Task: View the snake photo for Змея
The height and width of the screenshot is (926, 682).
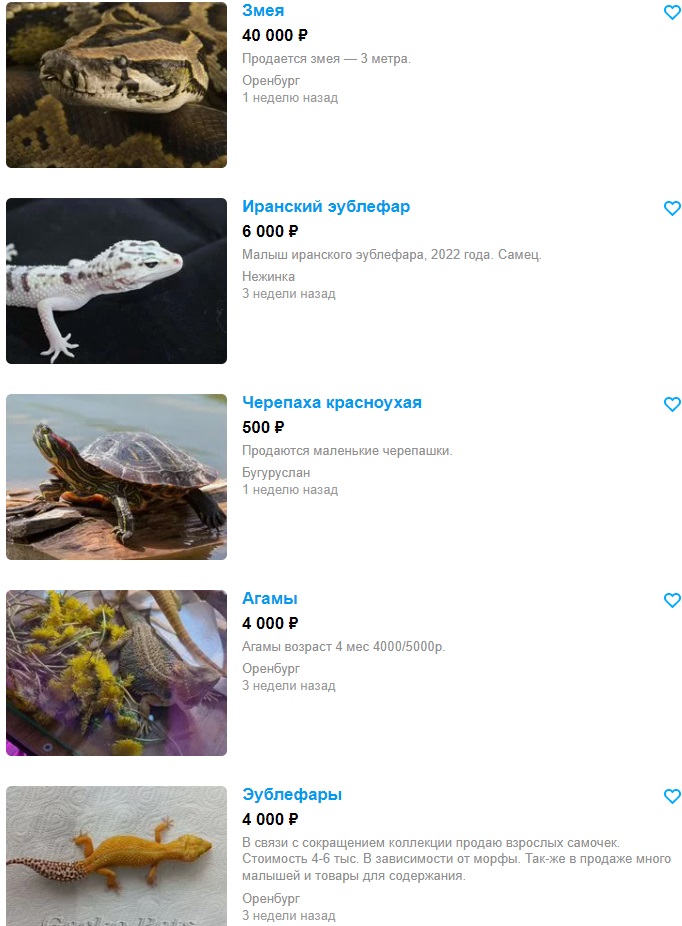Action: point(116,85)
